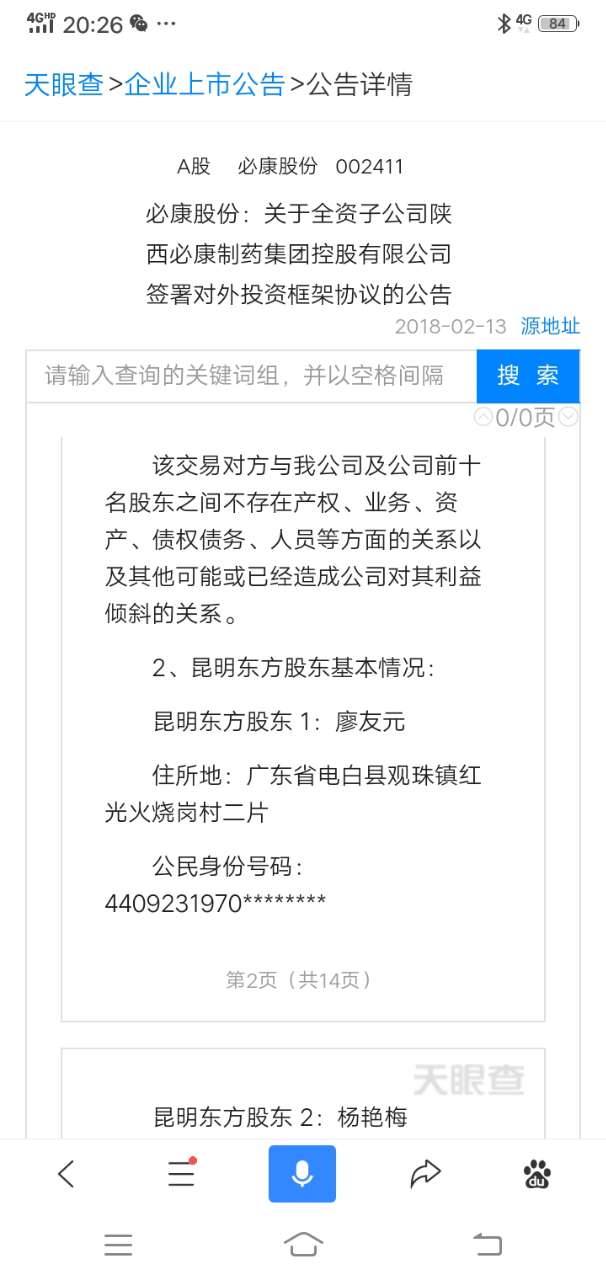This screenshot has width=606, height=1280.
Task: Start voice search with microphone button
Action: (302, 1174)
